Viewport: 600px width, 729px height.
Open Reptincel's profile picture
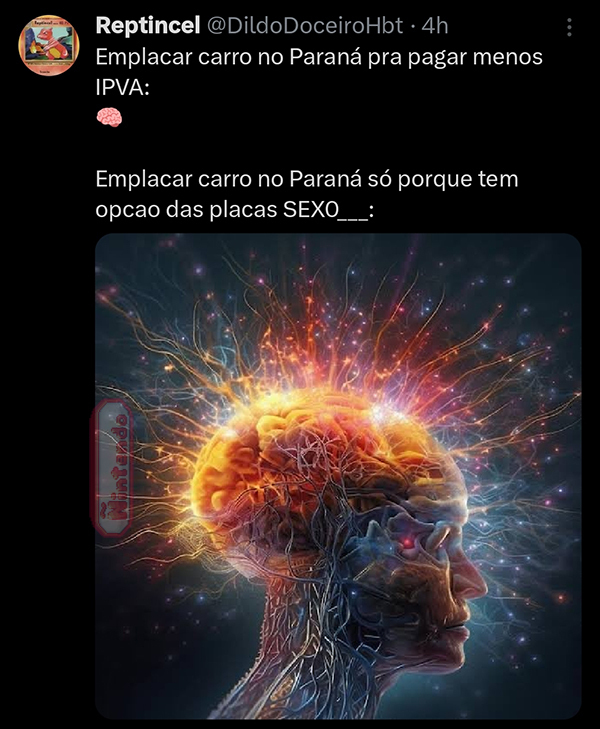coord(48,43)
